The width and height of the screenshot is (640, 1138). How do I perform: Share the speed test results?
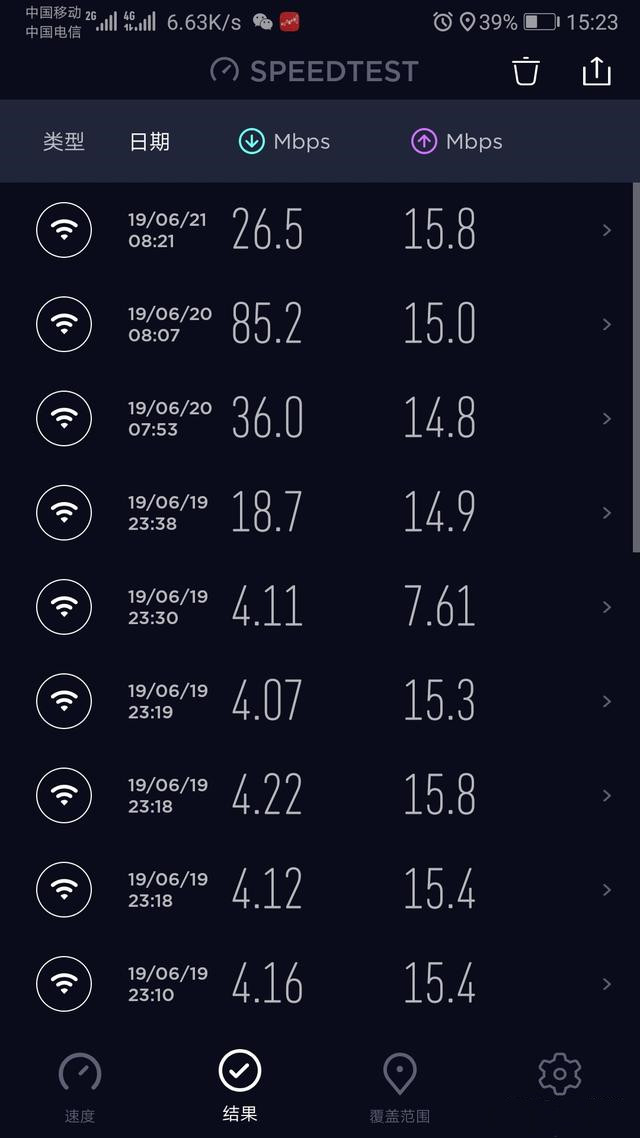596,71
